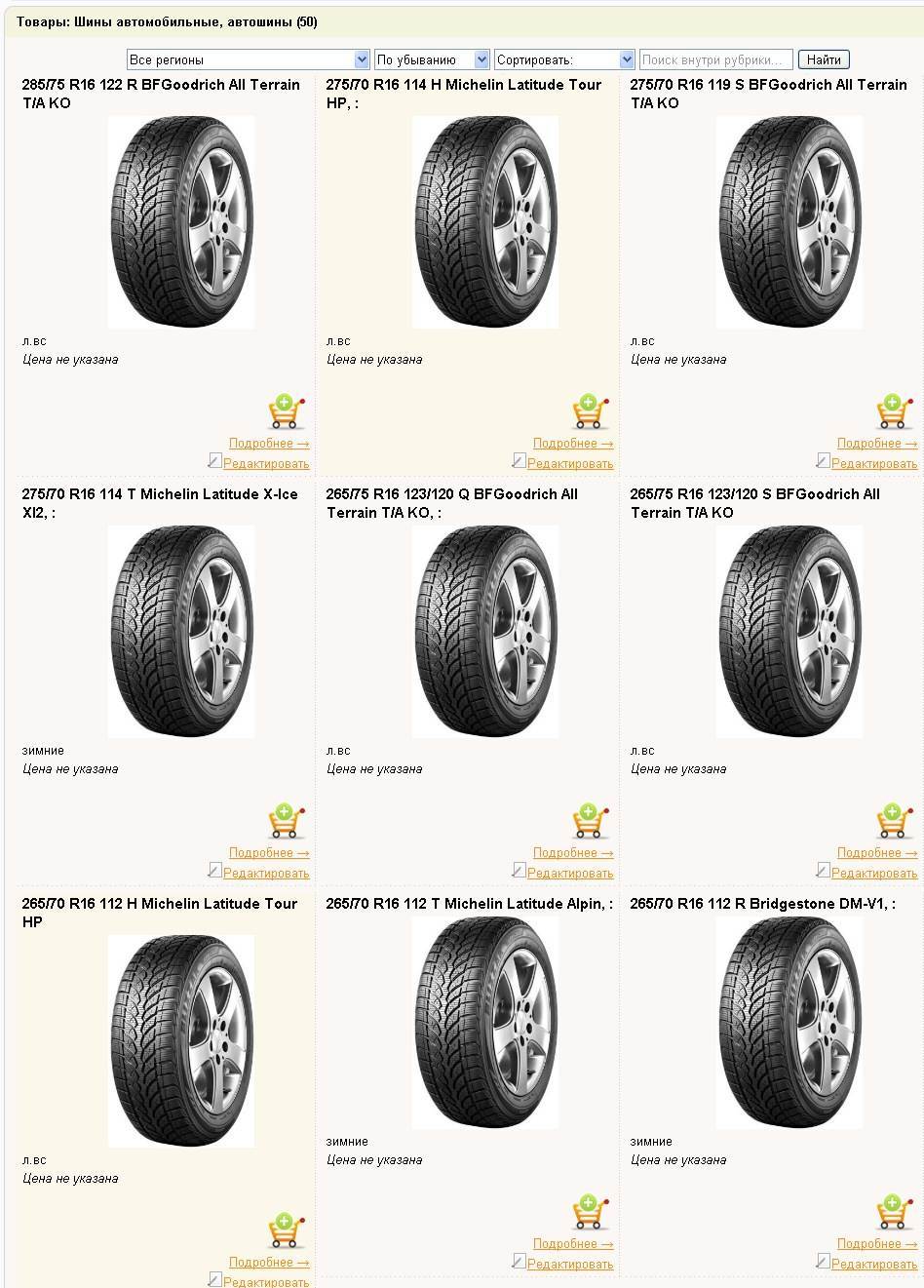Open "Подробнее" for 275/70 R16 114 H Michelin
The width and height of the screenshot is (924, 1288).
572,444
